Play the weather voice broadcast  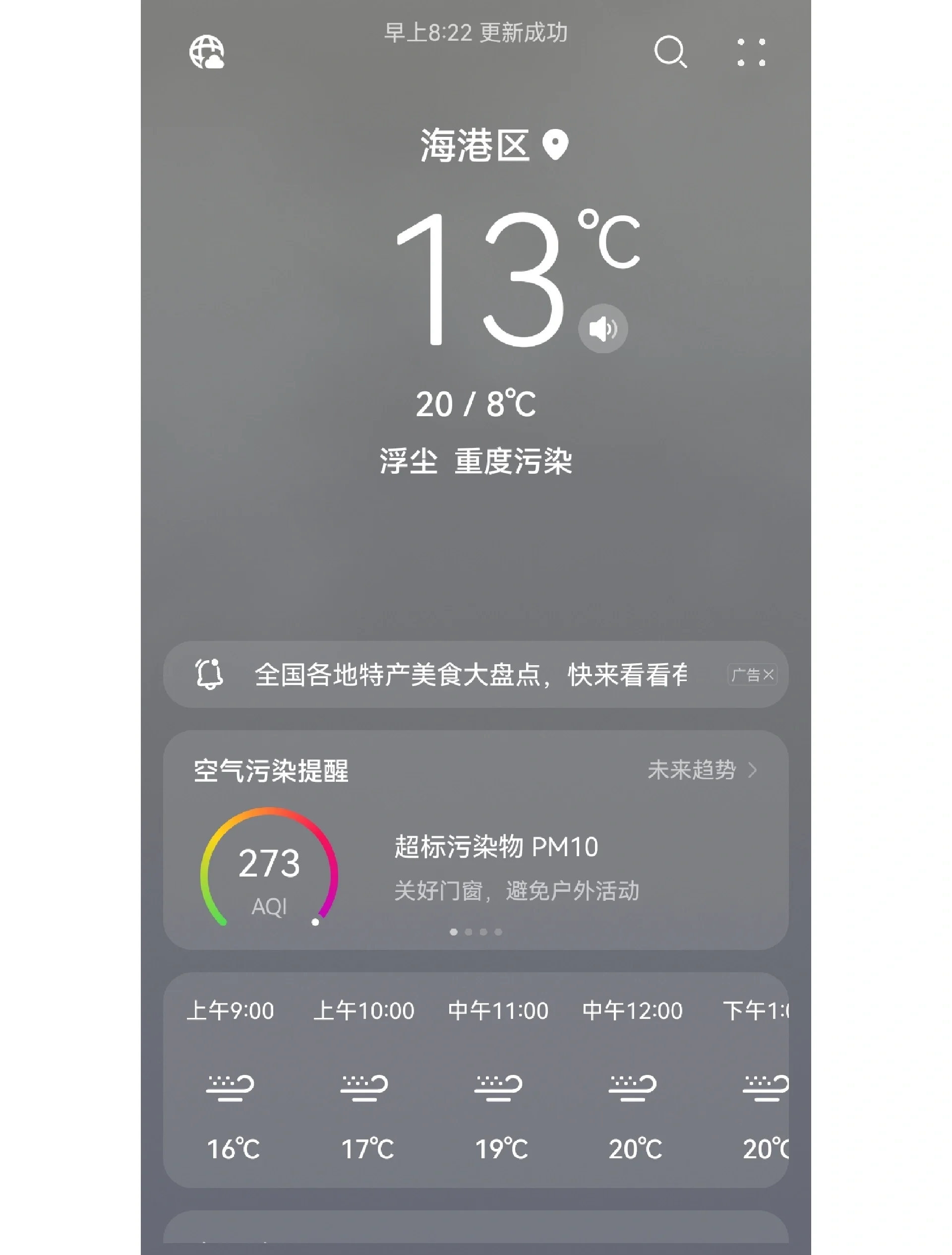tap(603, 328)
